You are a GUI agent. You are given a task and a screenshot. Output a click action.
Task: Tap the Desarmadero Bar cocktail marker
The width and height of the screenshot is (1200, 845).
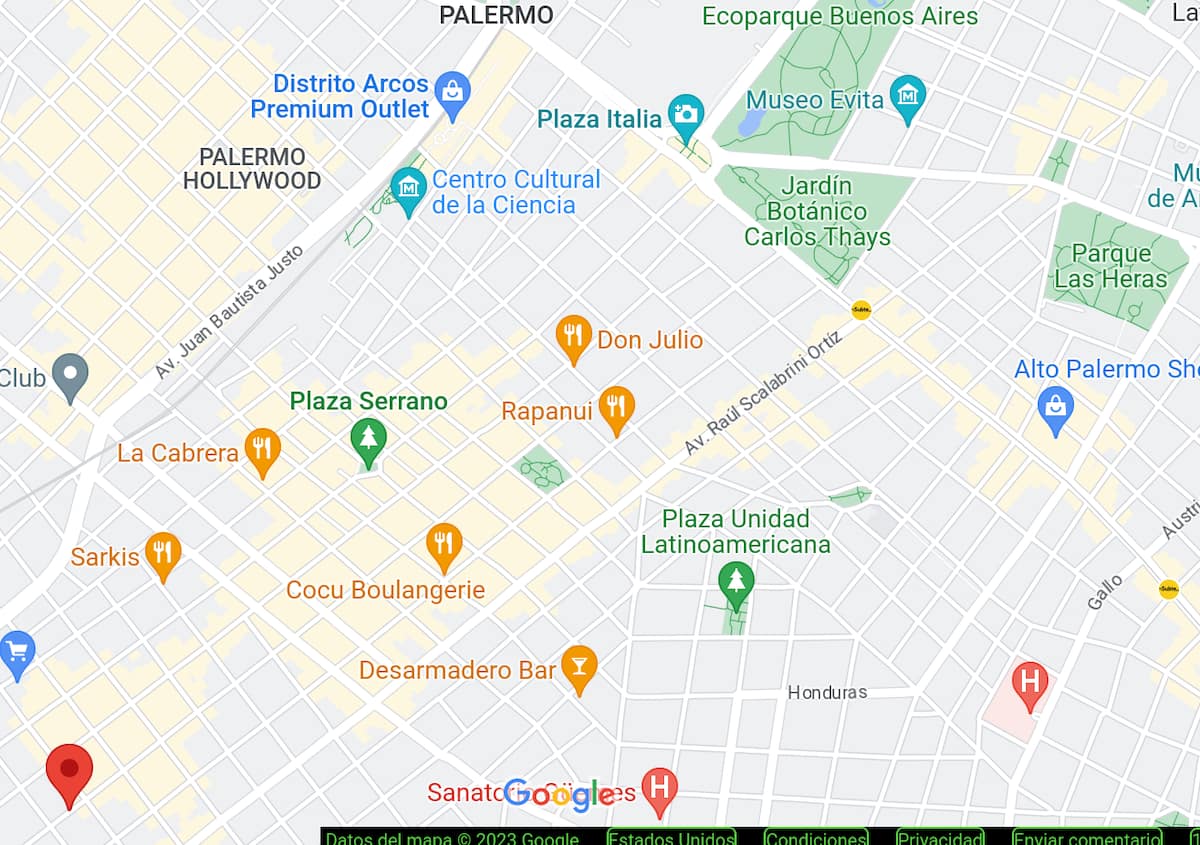(578, 666)
